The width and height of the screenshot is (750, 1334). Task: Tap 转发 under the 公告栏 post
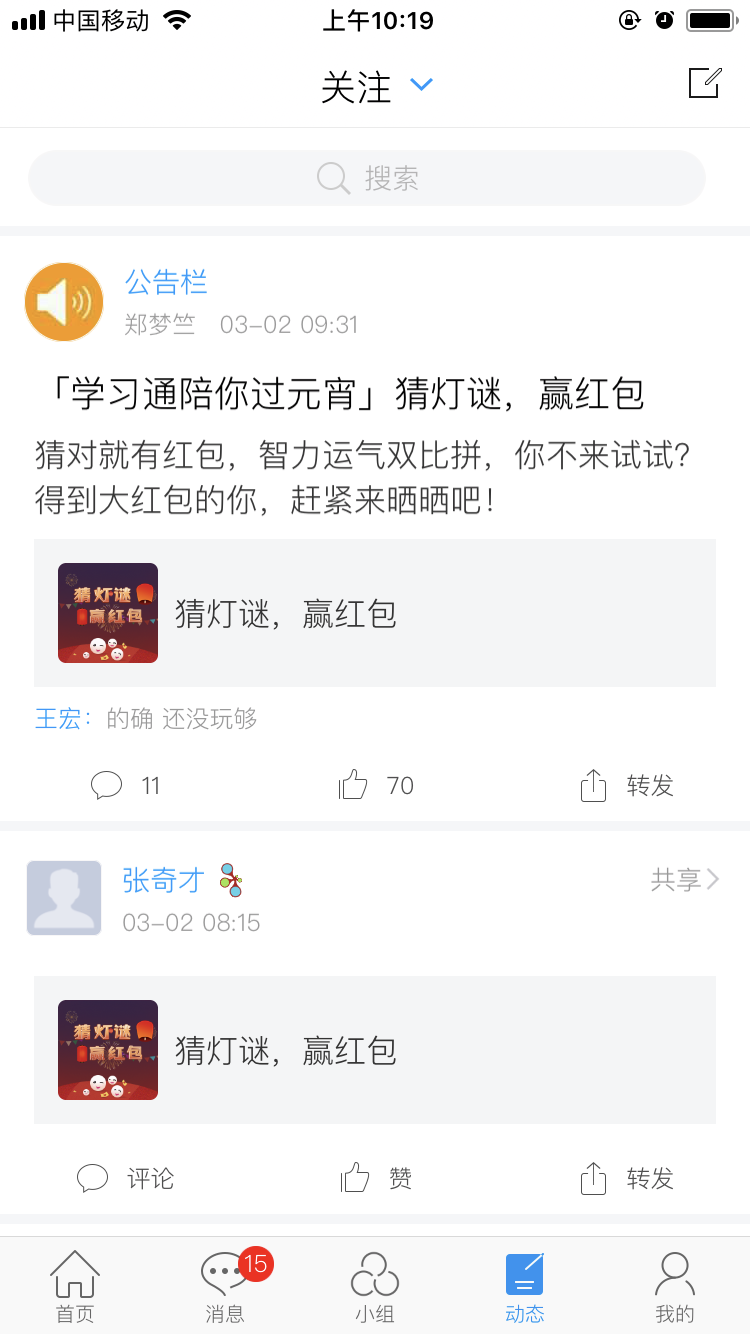pyautogui.click(x=627, y=786)
